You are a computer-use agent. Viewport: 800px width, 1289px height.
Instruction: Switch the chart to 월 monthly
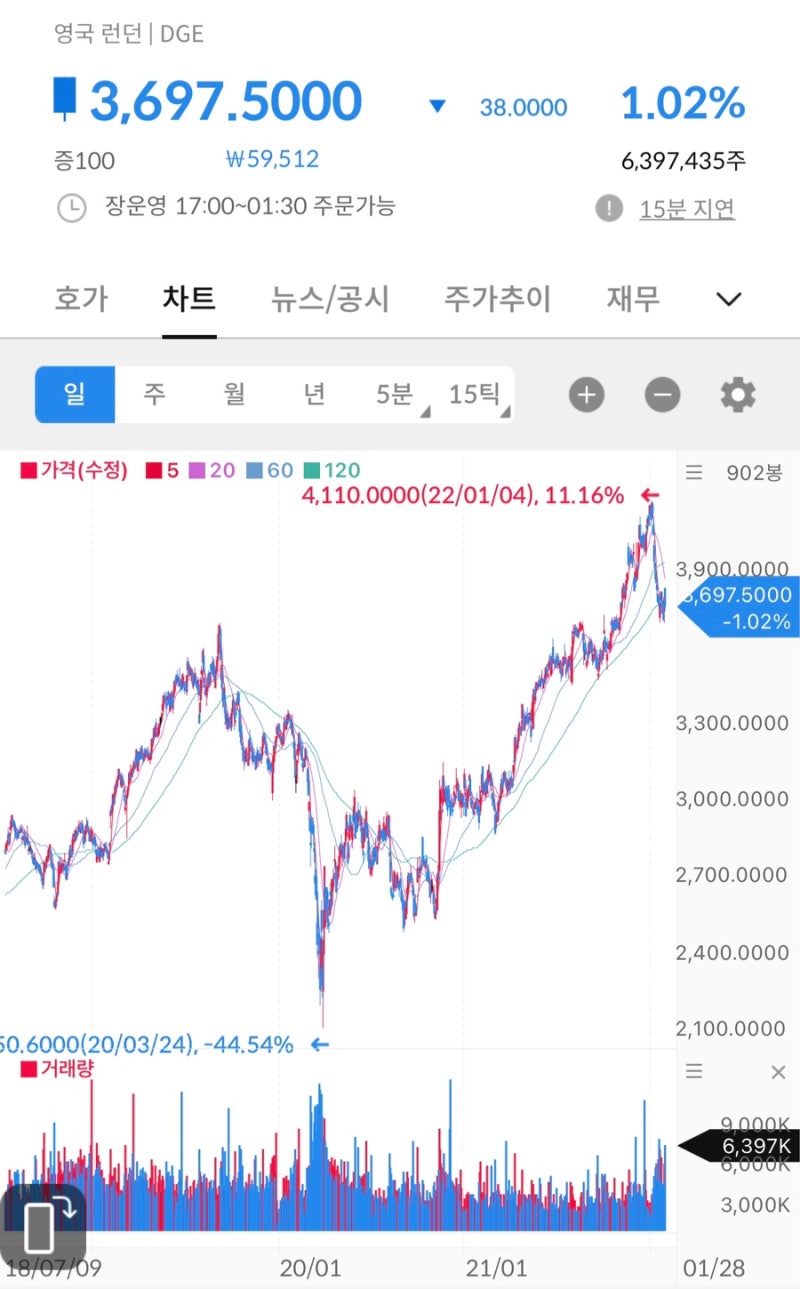pyautogui.click(x=234, y=394)
